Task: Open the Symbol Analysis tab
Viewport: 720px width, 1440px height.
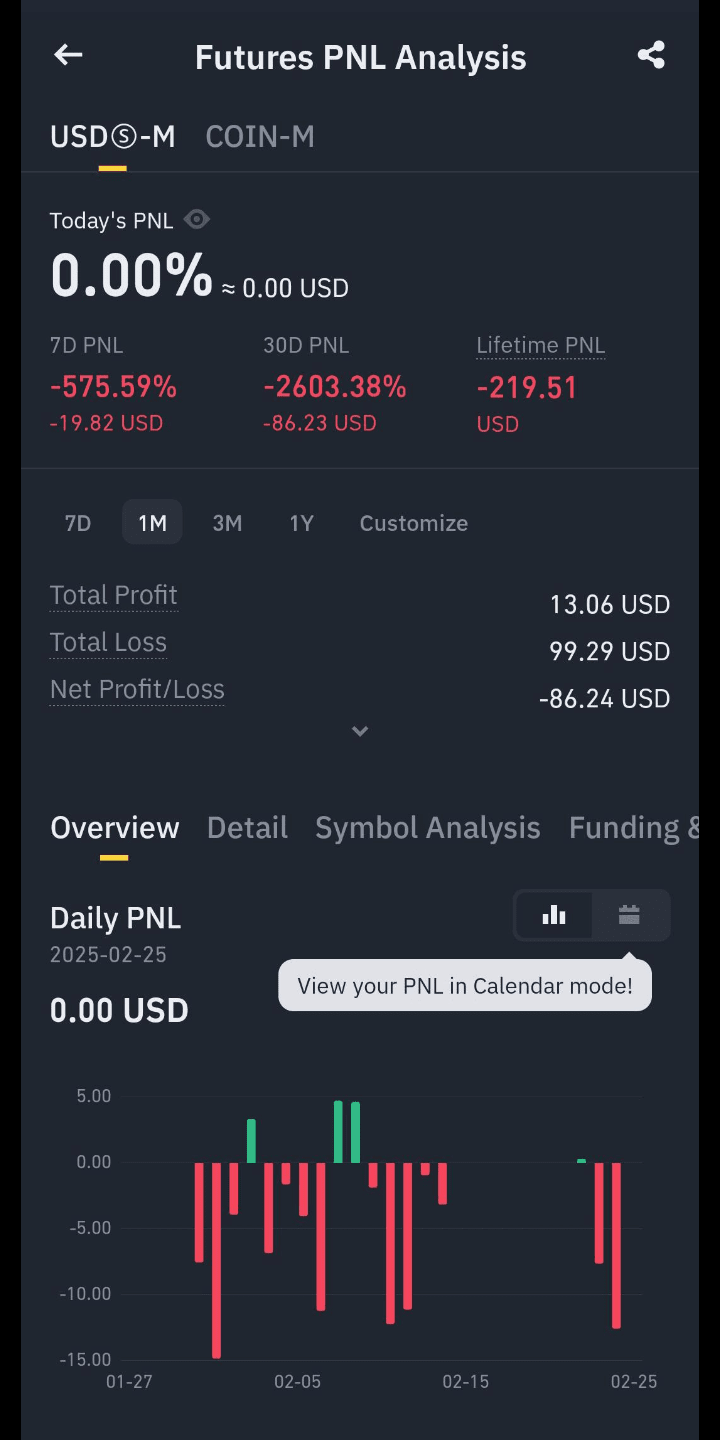Action: [x=427, y=828]
